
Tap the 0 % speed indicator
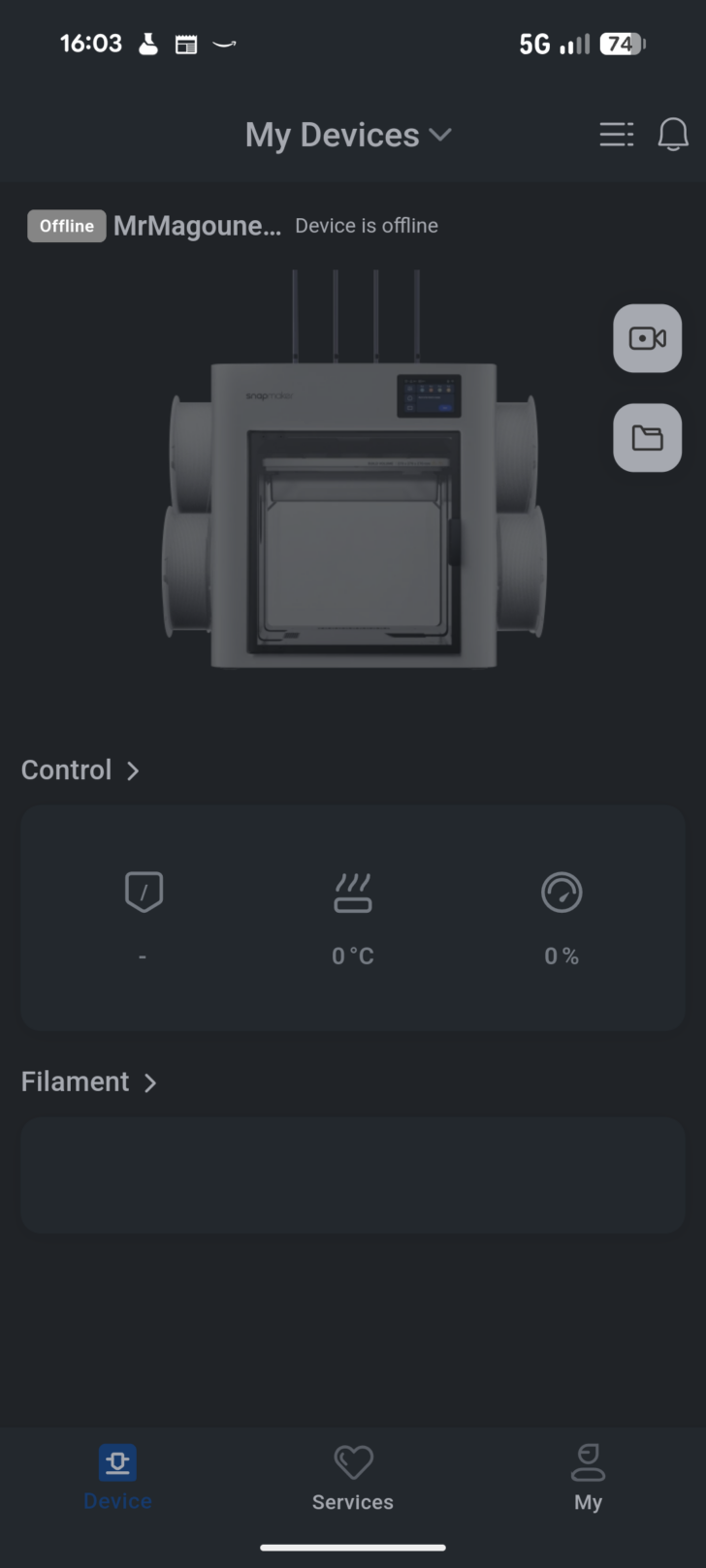[x=561, y=956]
